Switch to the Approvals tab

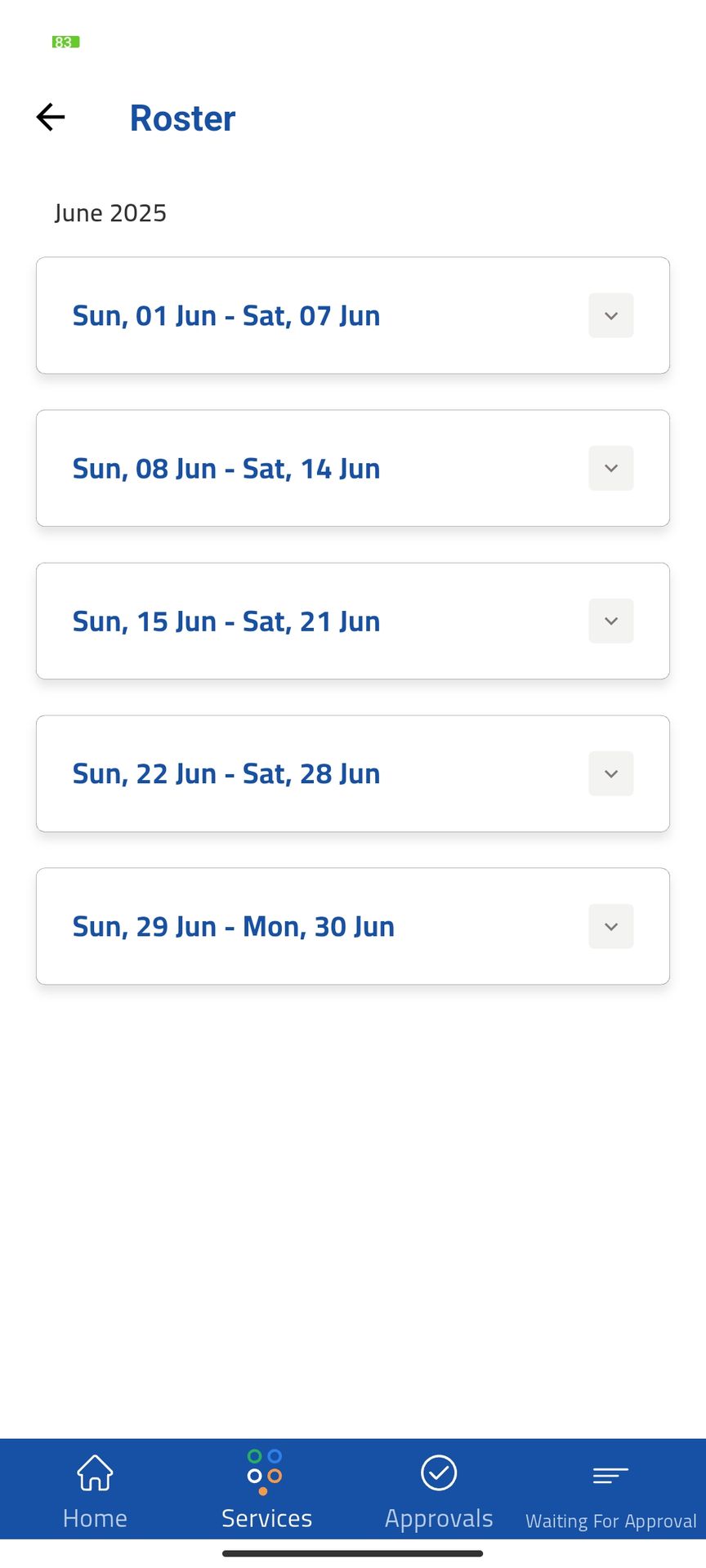point(439,1490)
